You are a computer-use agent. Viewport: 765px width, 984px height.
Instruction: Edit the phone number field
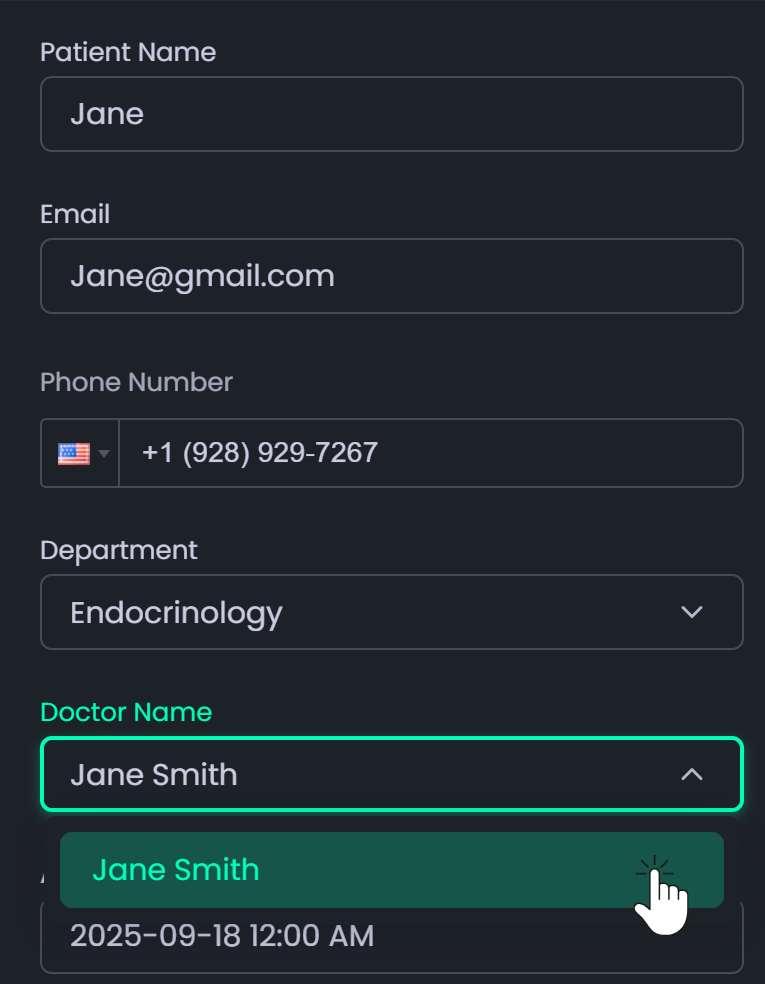click(x=430, y=453)
